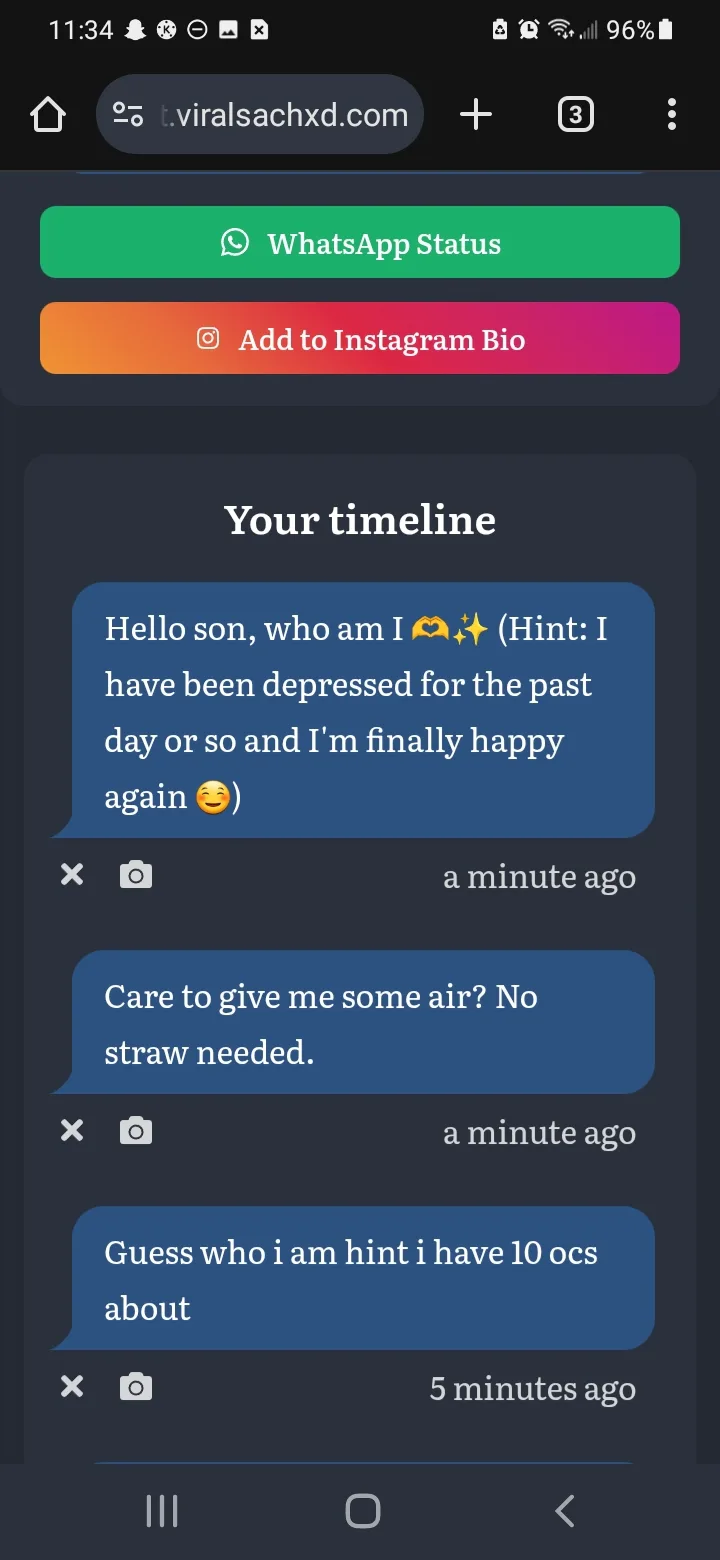720x1560 pixels.
Task: Open a new browser tab
Action: (476, 115)
